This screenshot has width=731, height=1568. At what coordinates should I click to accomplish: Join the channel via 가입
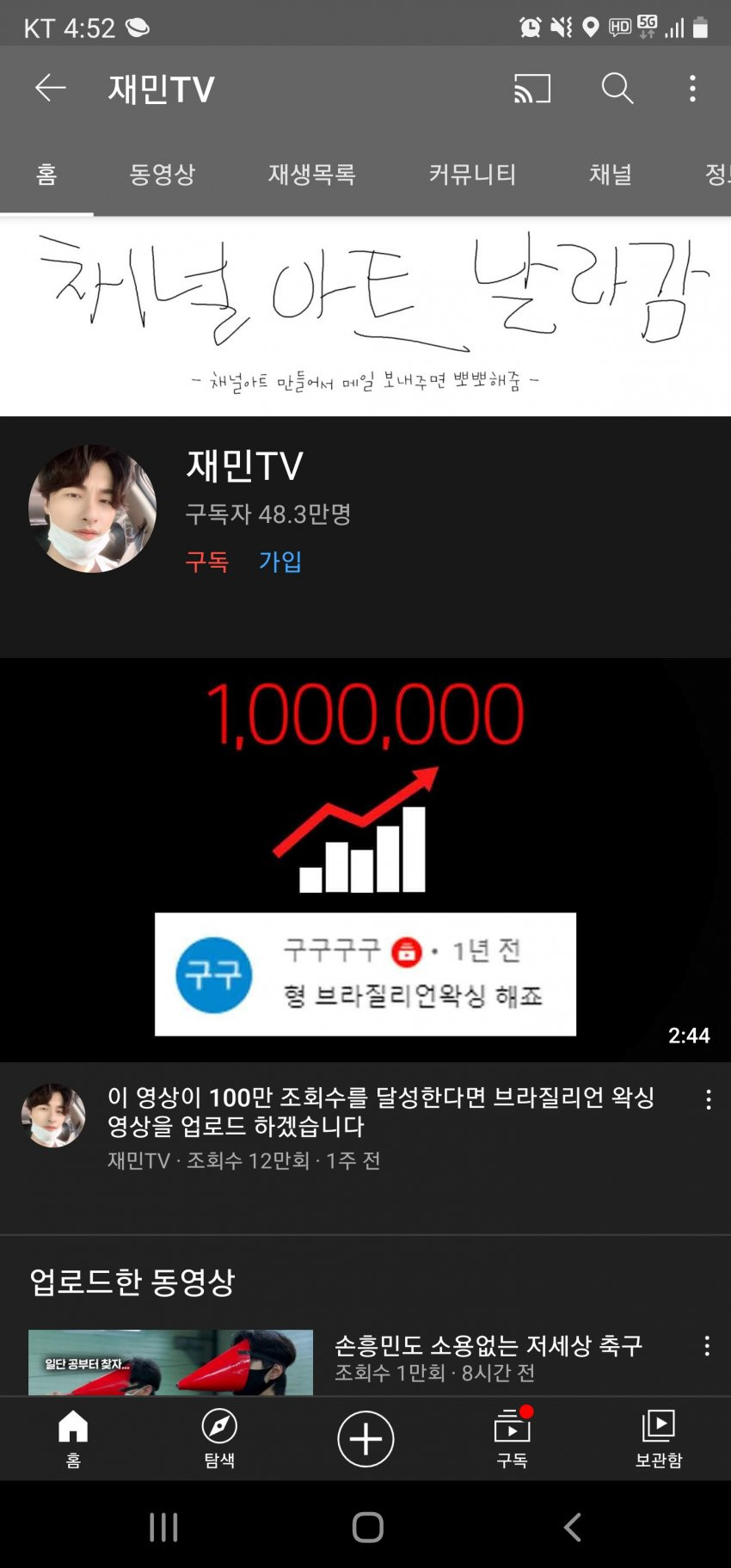tap(280, 562)
